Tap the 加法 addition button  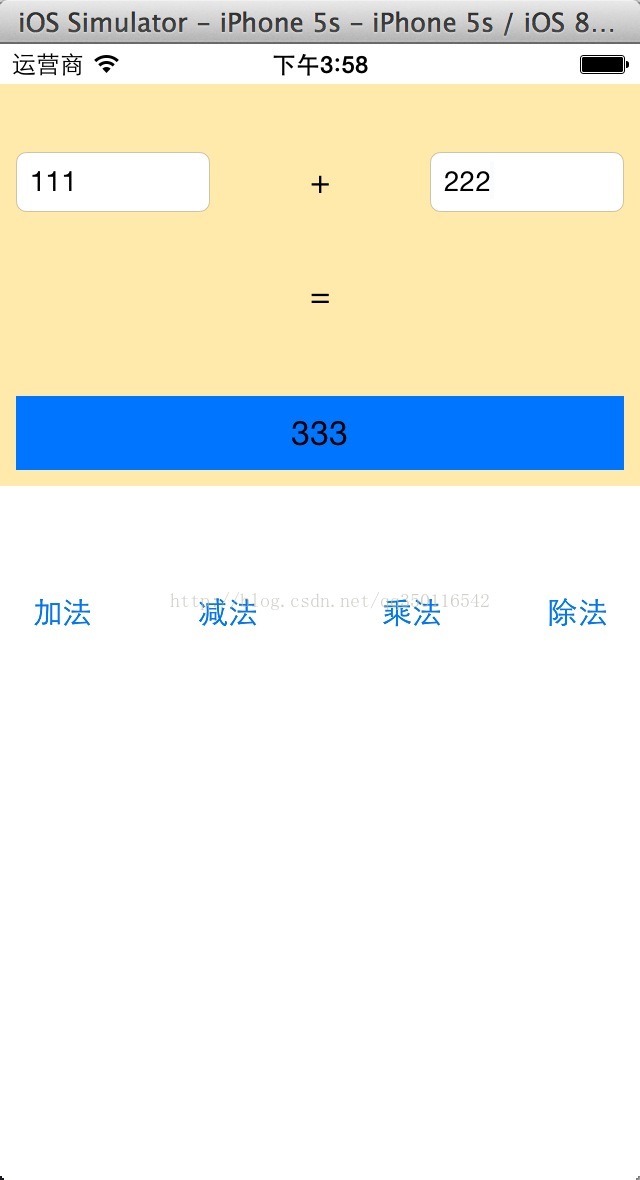(62, 613)
